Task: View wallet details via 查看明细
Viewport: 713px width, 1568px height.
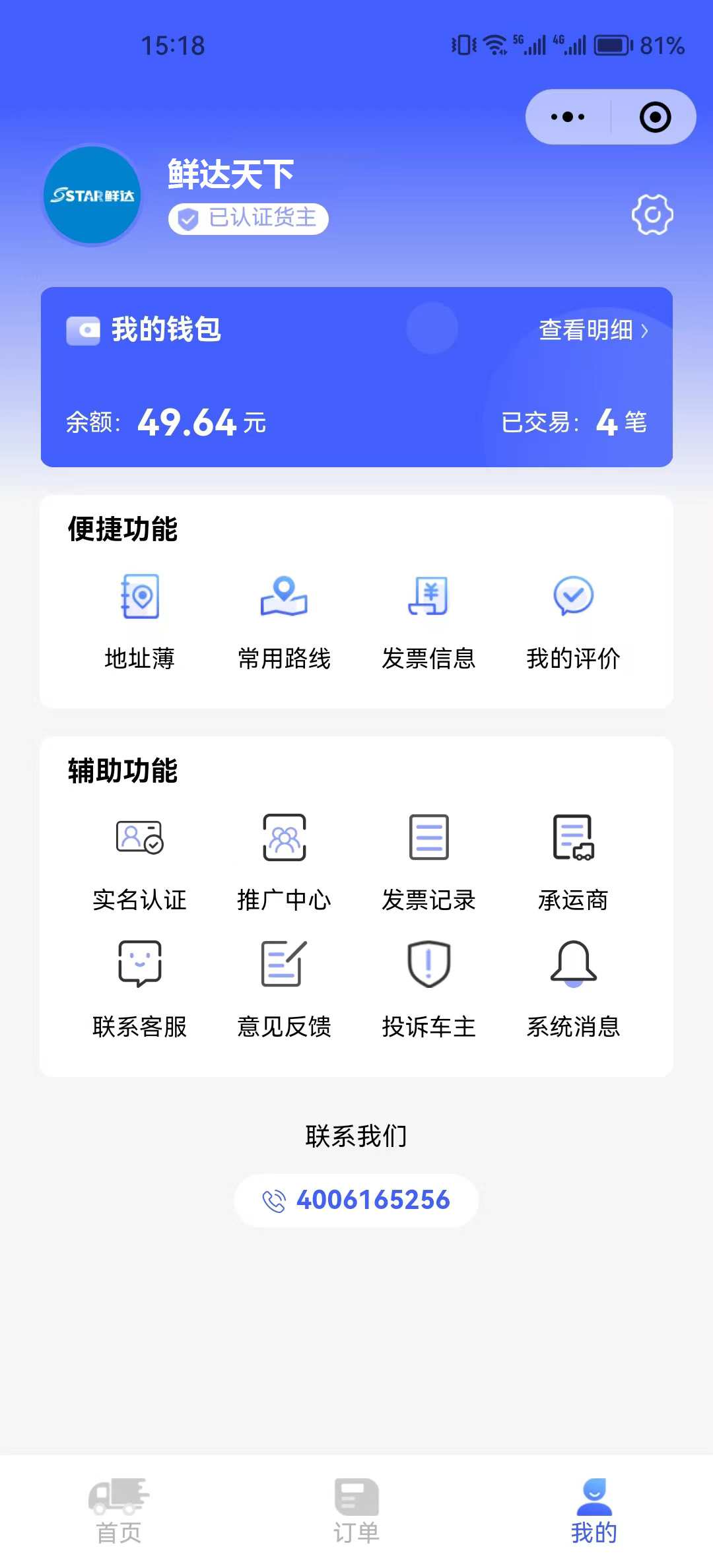Action: pyautogui.click(x=593, y=330)
